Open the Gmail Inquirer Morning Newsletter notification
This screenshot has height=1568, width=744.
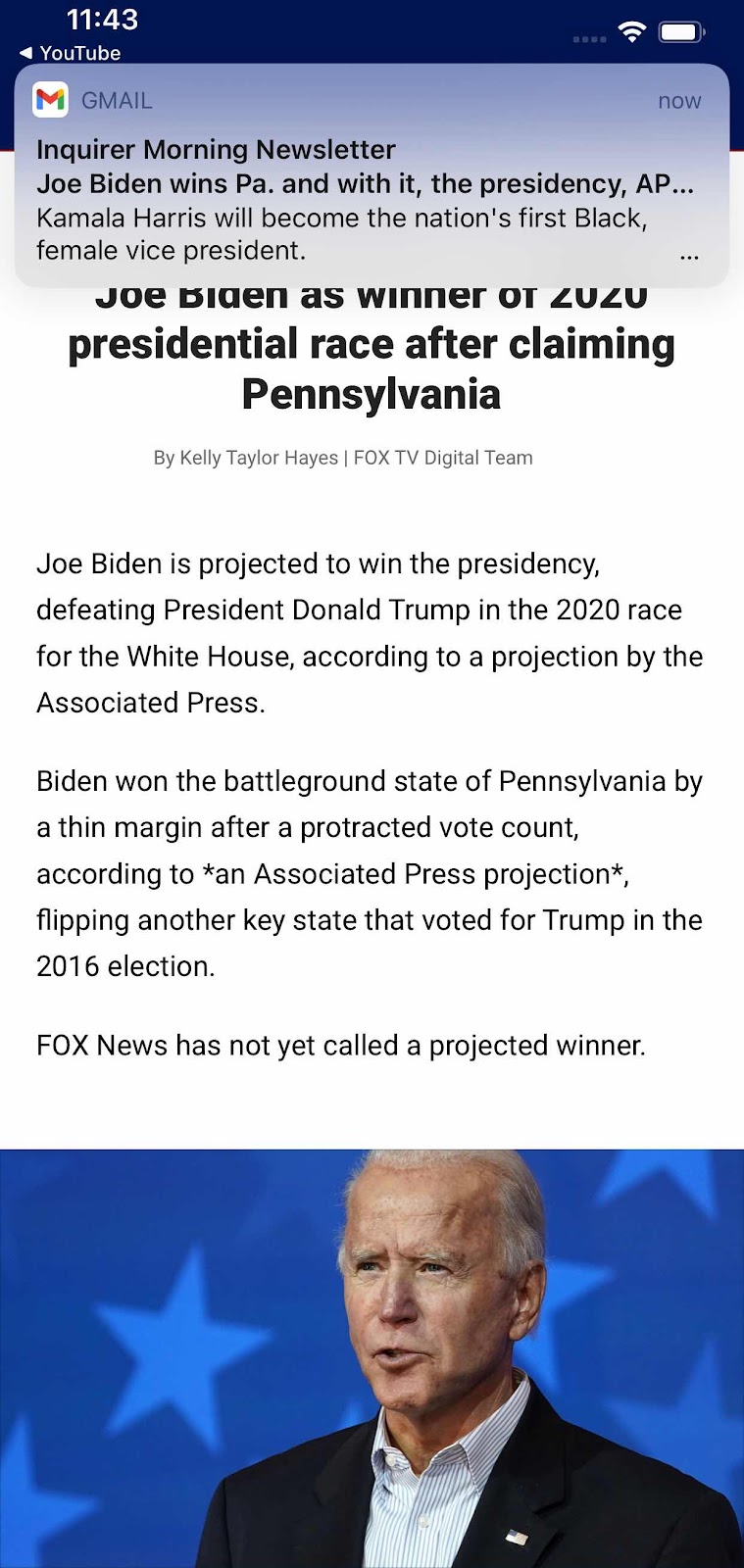[371, 184]
